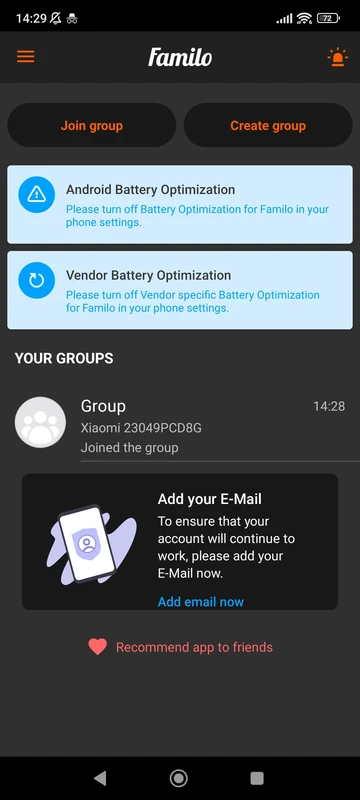Go back using the system back button

[x=100, y=778]
